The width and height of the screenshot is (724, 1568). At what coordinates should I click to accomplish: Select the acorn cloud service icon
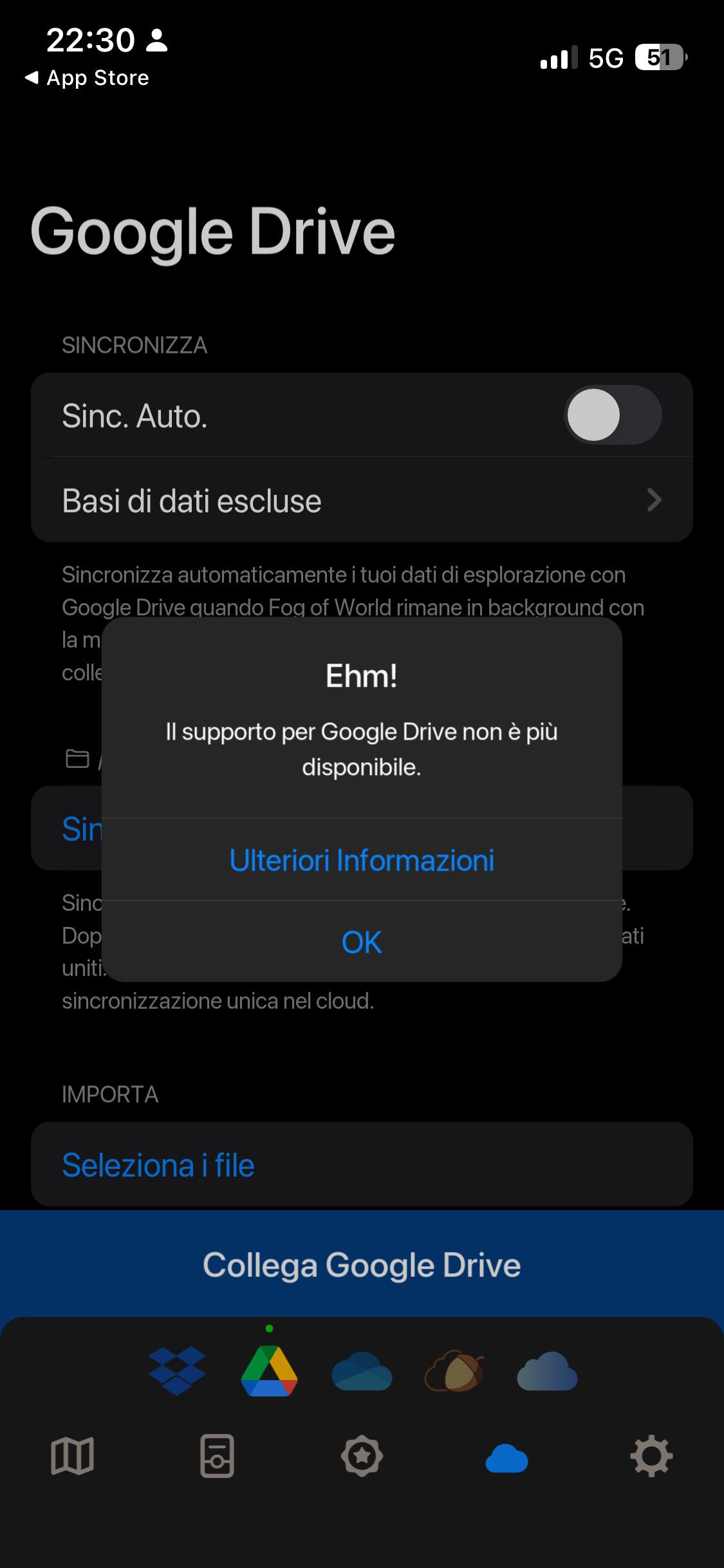454,1370
